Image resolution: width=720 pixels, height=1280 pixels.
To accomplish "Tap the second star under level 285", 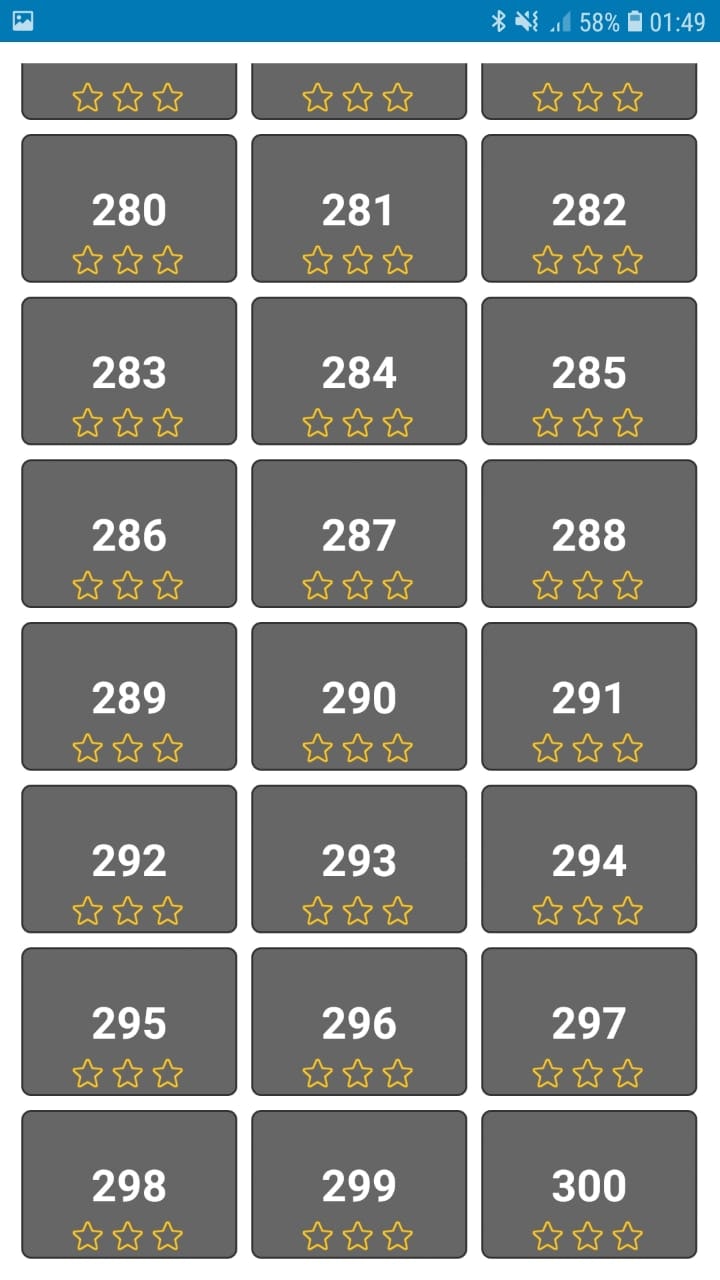I will [589, 423].
